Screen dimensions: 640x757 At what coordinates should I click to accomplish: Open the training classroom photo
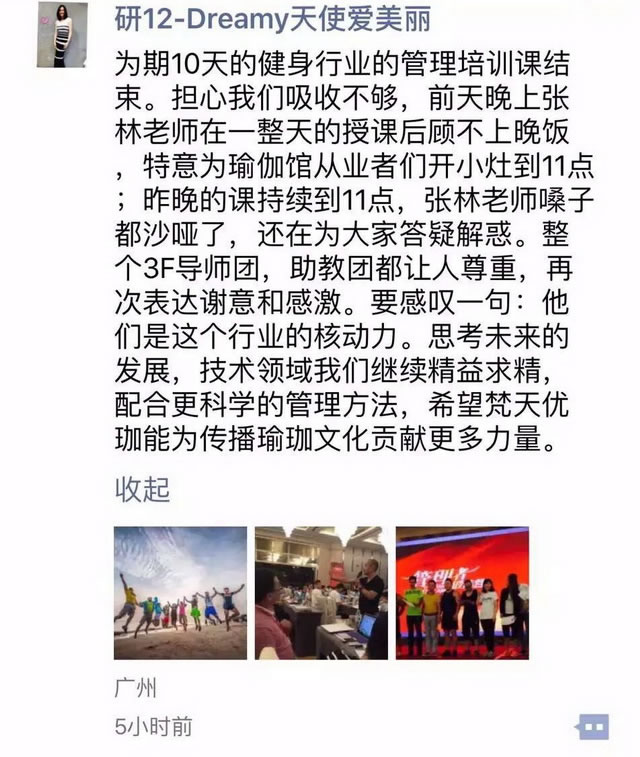tap(321, 593)
